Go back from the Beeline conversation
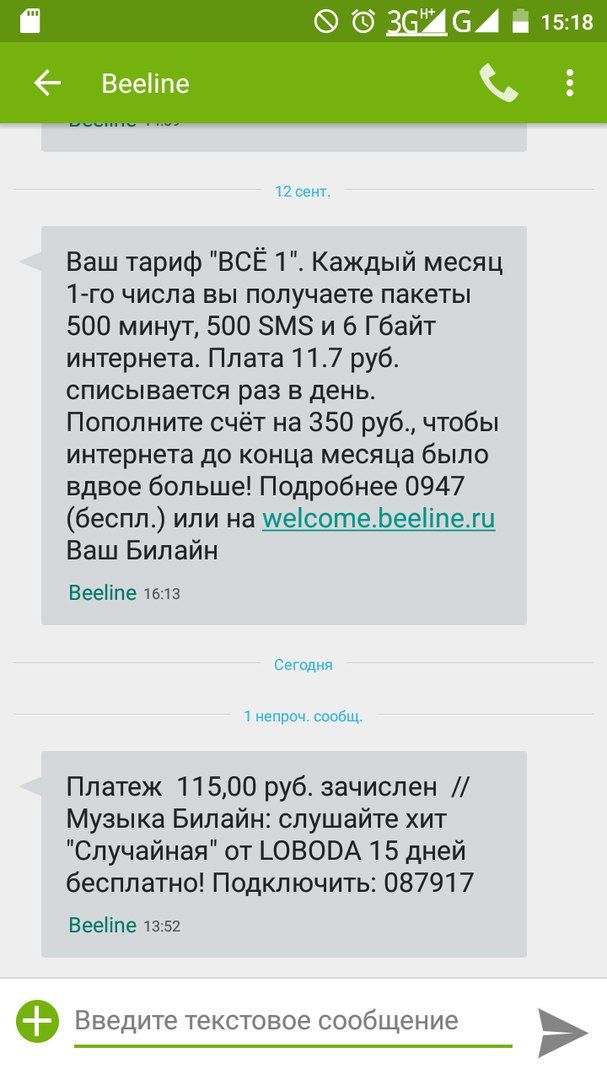 click(x=47, y=83)
